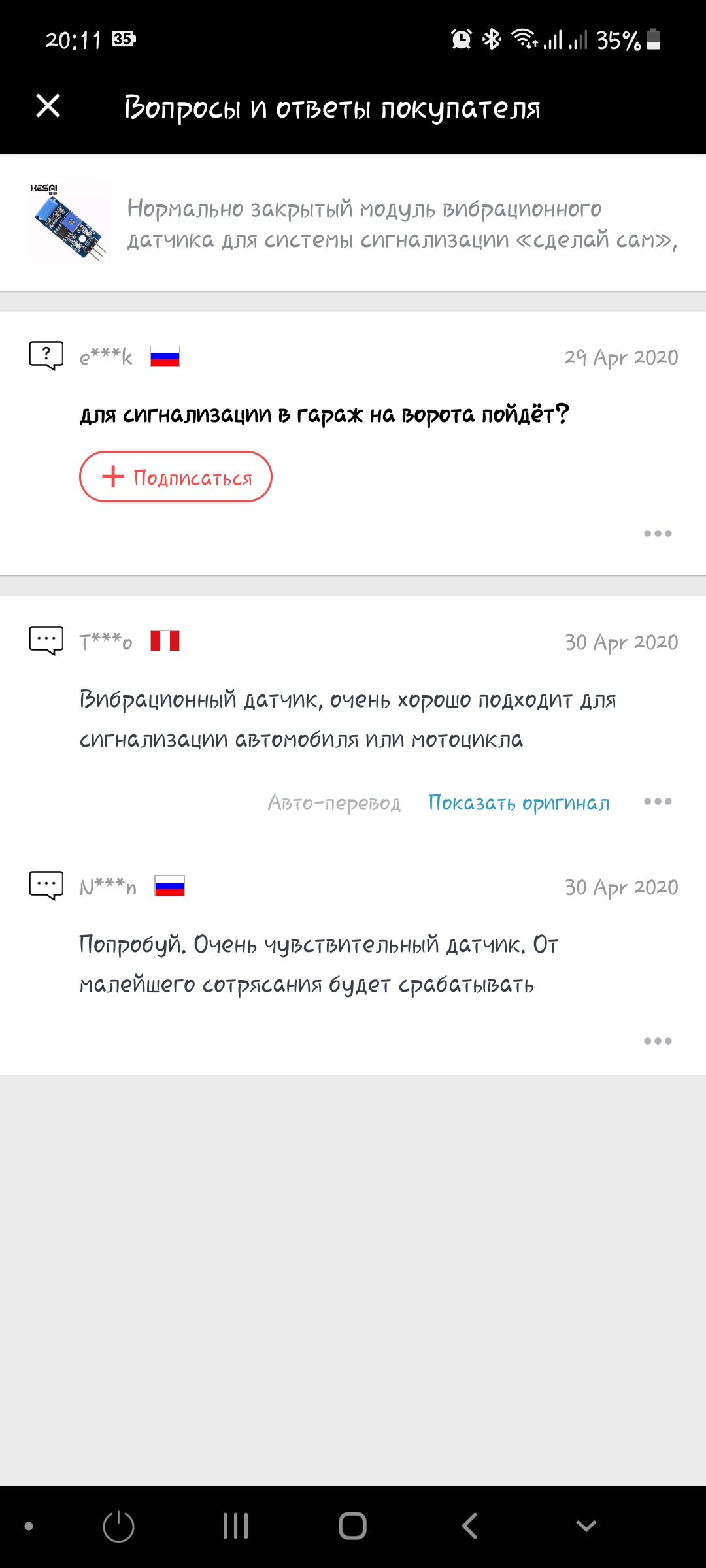Viewport: 706px width, 1568px height.
Task: Open recent apps
Action: coord(235,1526)
